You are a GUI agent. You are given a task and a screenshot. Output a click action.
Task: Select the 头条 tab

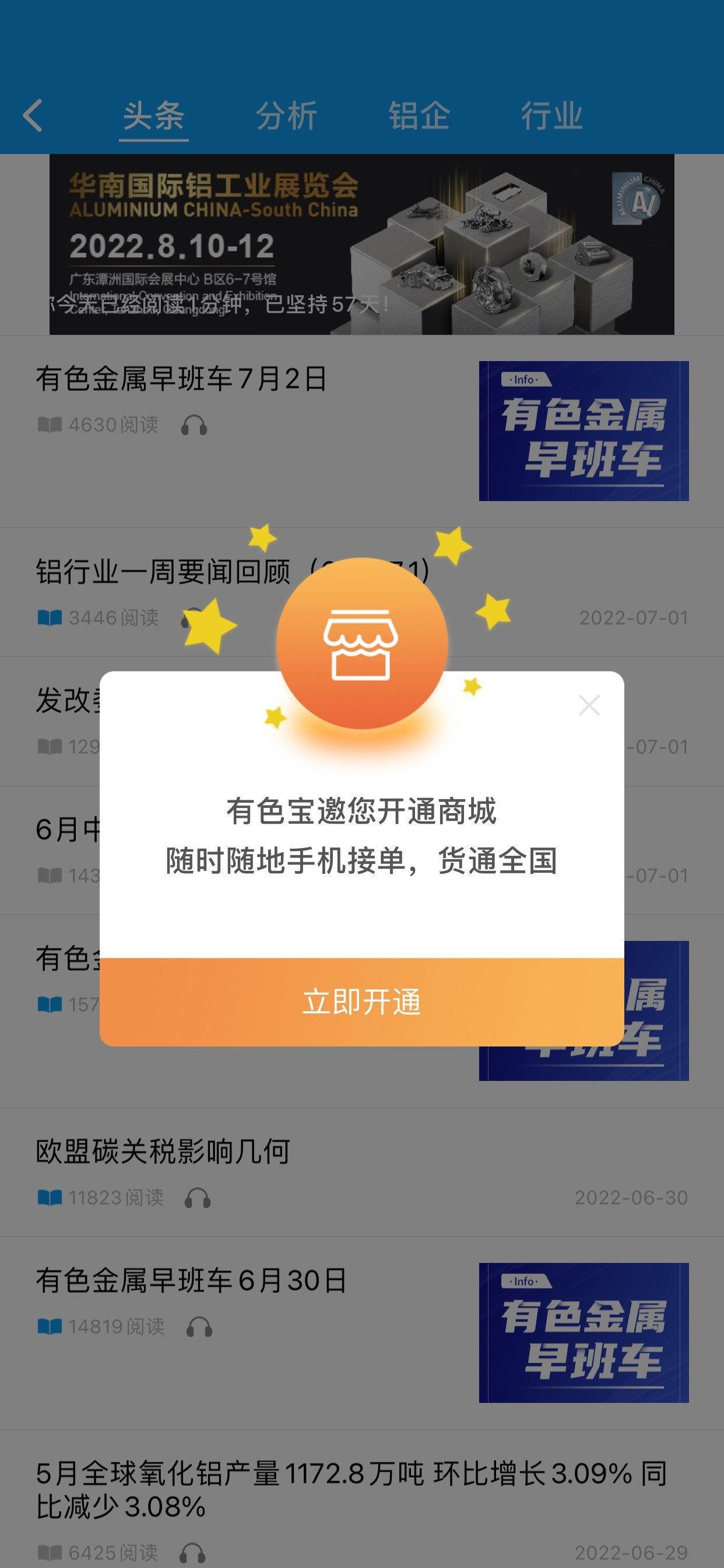click(x=153, y=116)
